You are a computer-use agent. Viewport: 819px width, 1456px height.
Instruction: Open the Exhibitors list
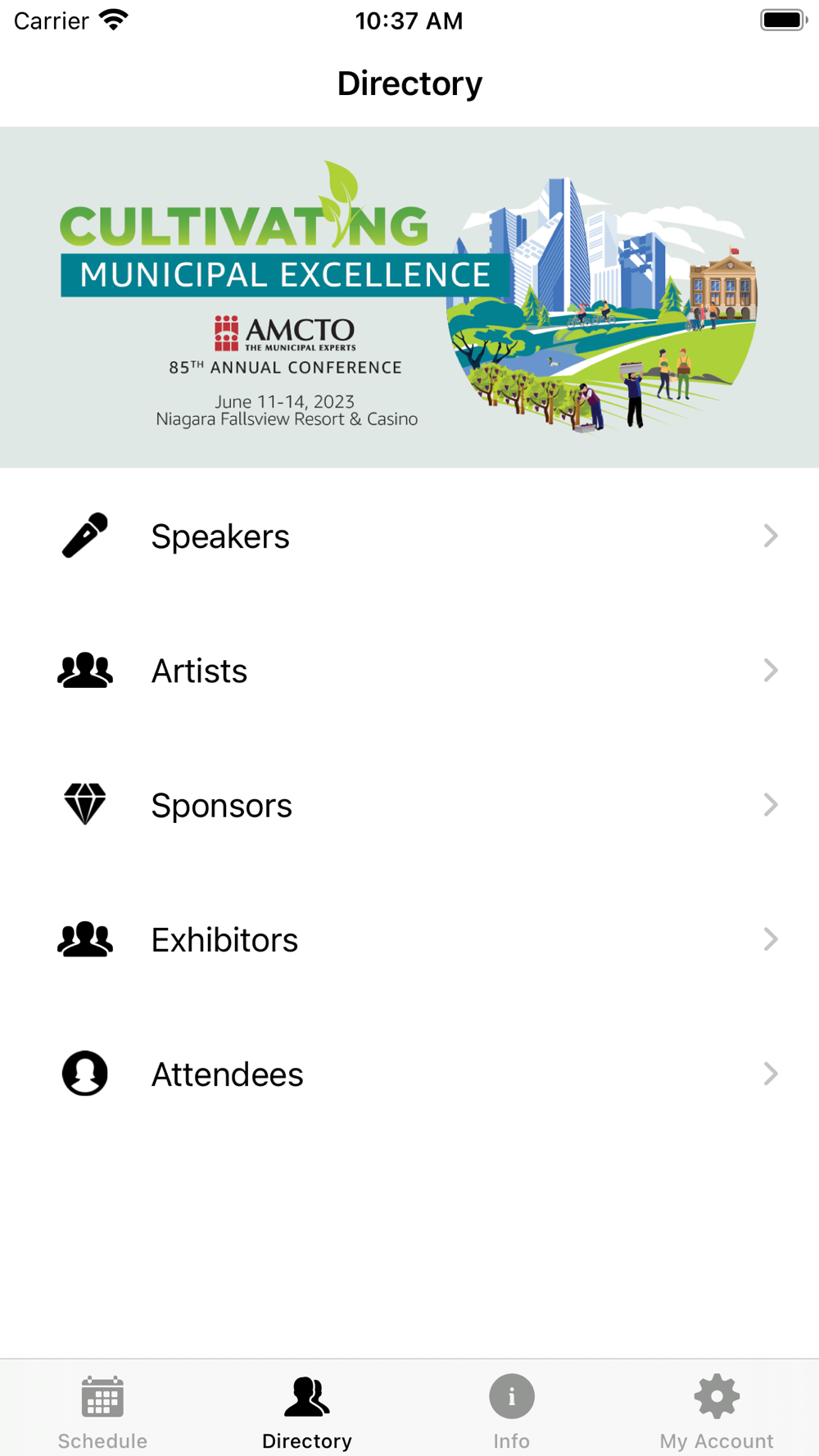409,939
